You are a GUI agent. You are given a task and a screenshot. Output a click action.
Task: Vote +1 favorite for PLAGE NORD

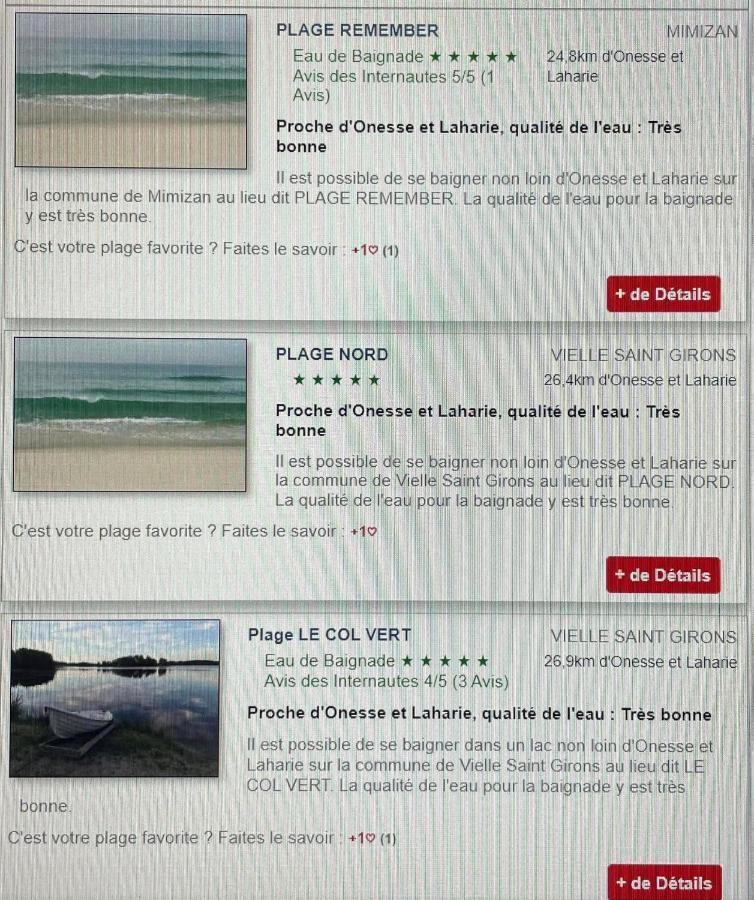click(x=363, y=532)
